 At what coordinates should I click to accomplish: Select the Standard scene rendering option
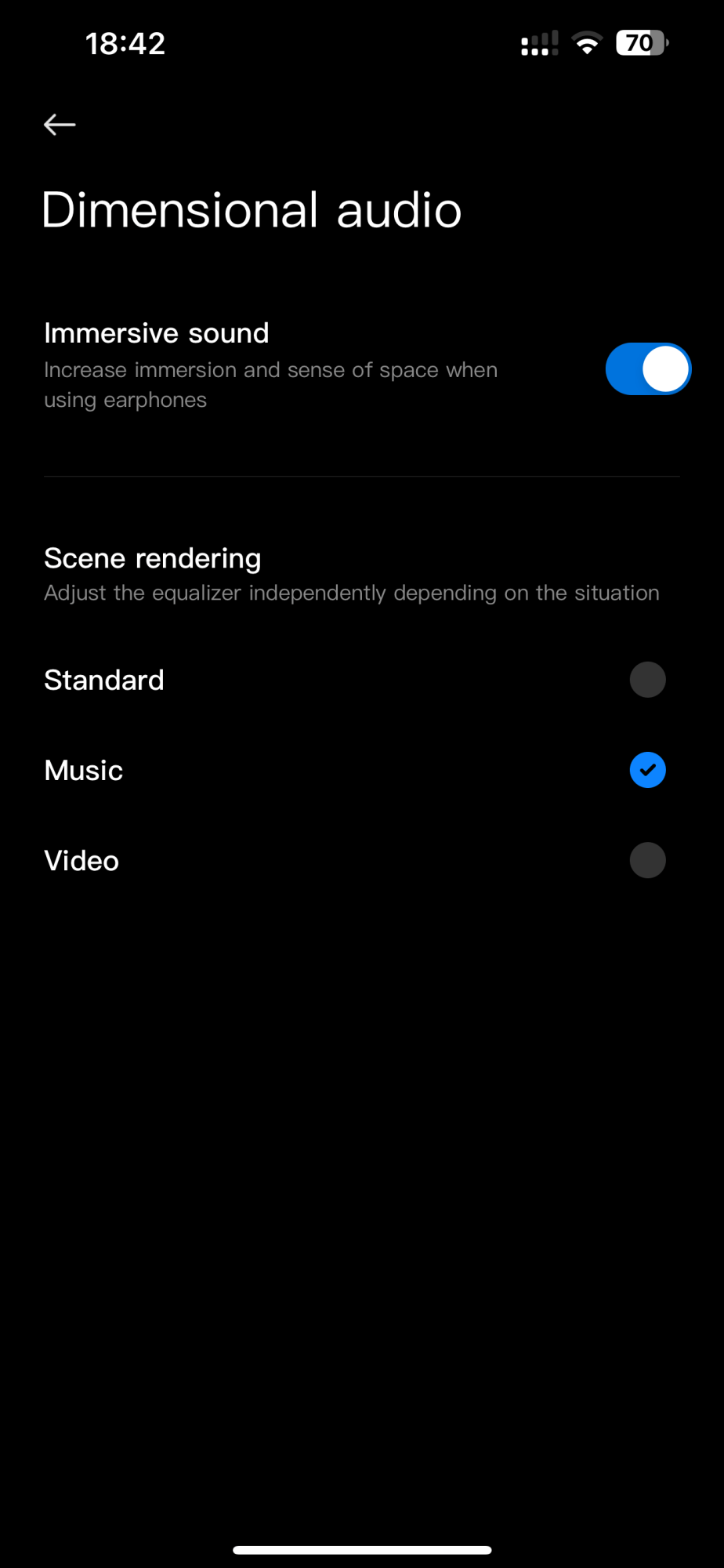pos(647,680)
